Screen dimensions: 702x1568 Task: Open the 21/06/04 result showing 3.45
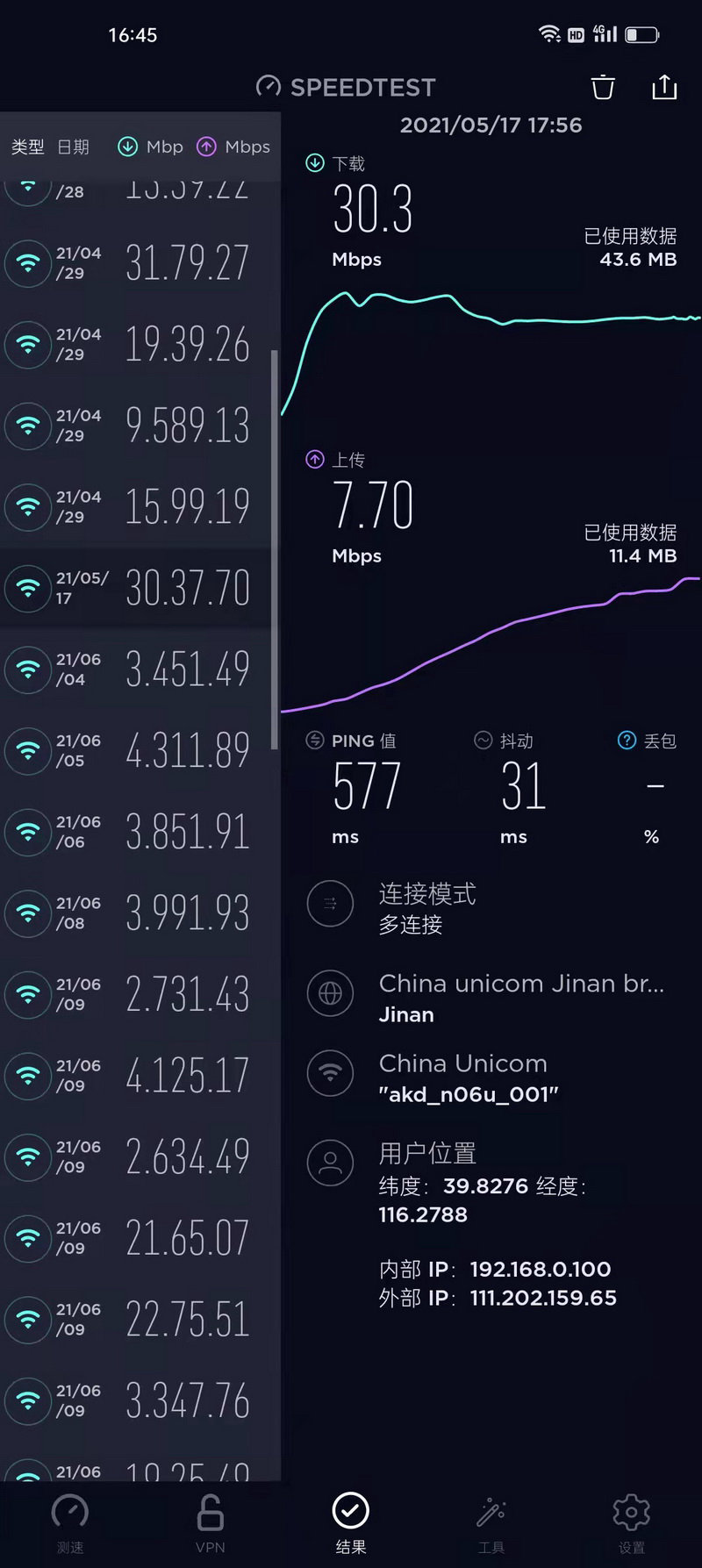[x=140, y=669]
